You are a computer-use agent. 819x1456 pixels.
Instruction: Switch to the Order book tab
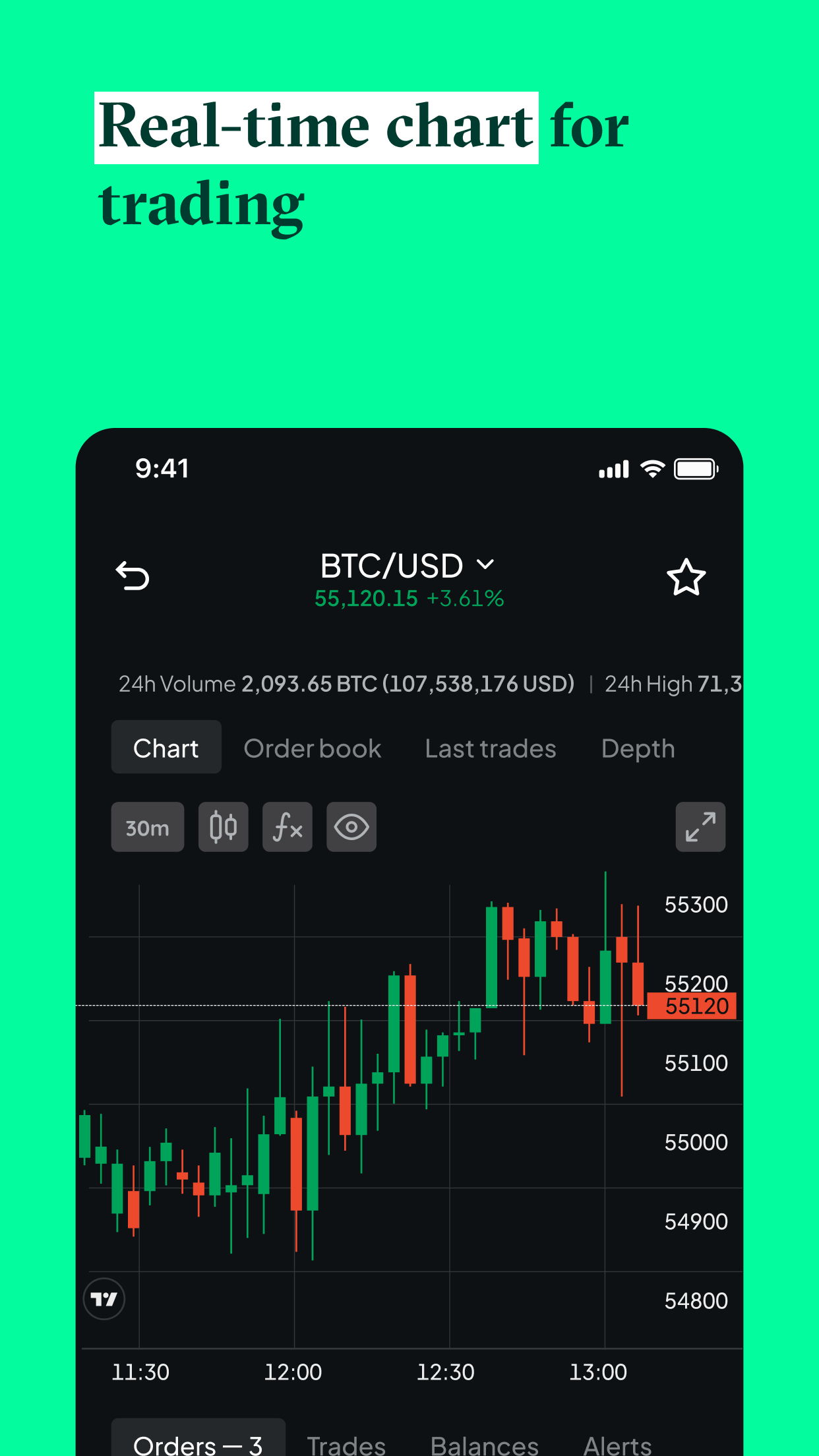(313, 748)
